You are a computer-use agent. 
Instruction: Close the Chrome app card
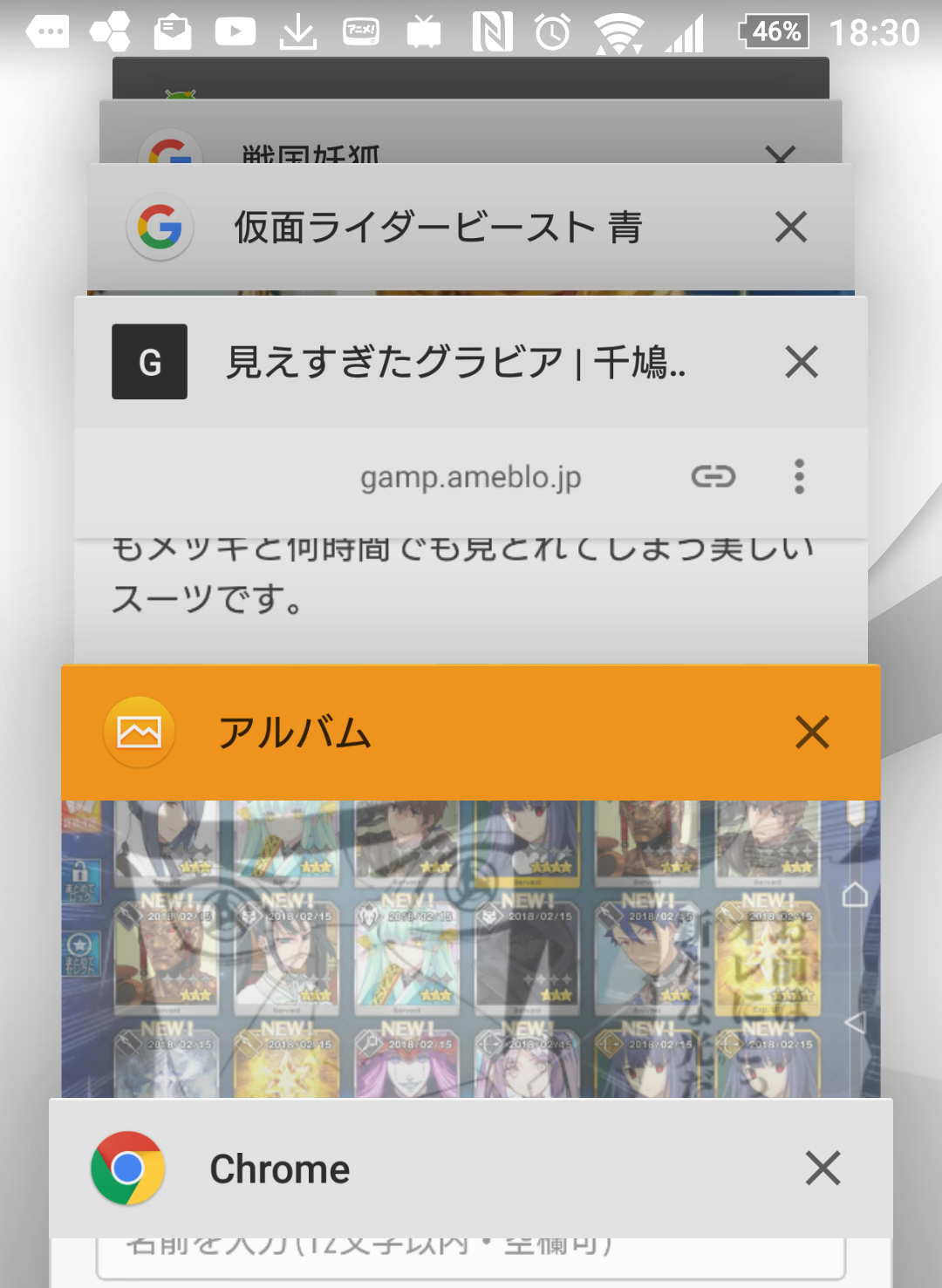[822, 1168]
